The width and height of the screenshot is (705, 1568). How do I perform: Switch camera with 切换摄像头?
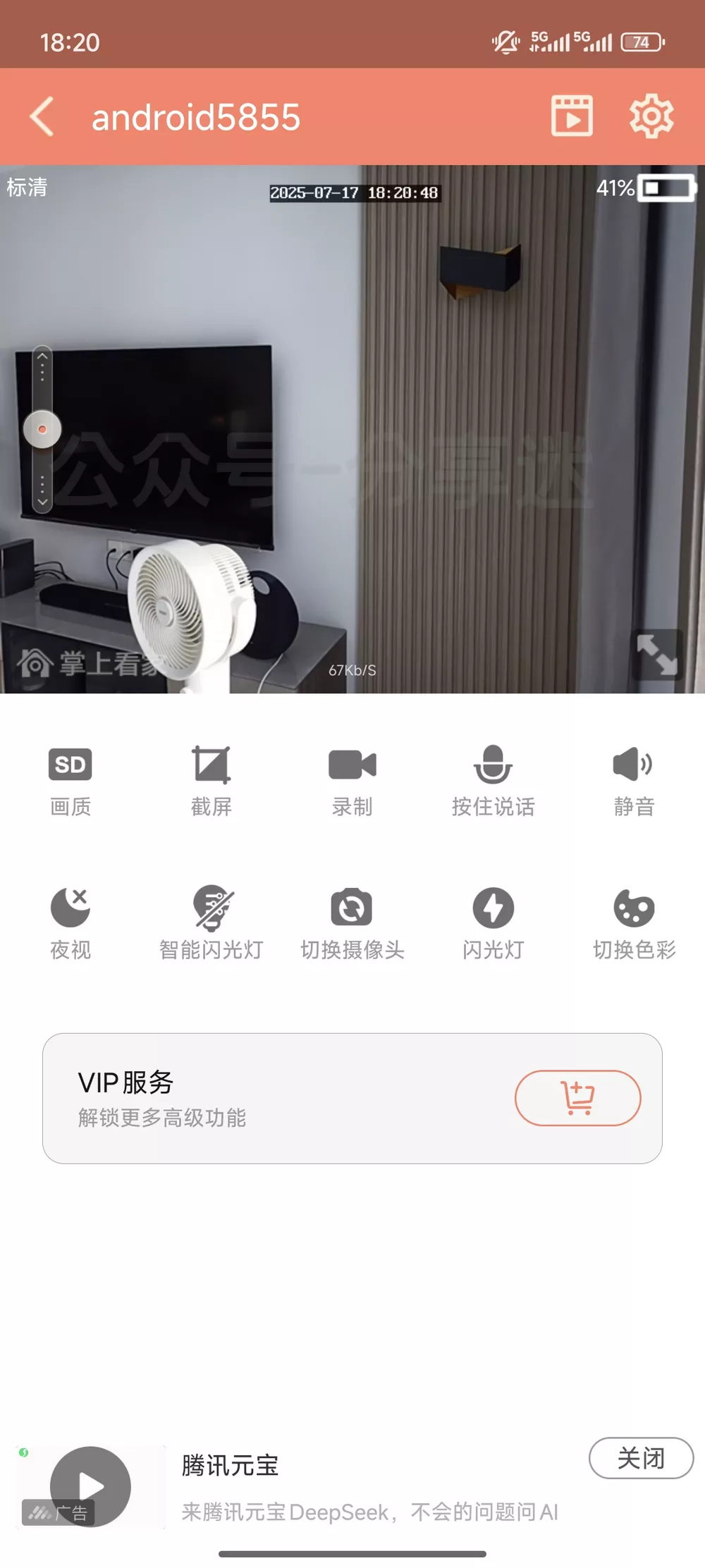[352, 923]
